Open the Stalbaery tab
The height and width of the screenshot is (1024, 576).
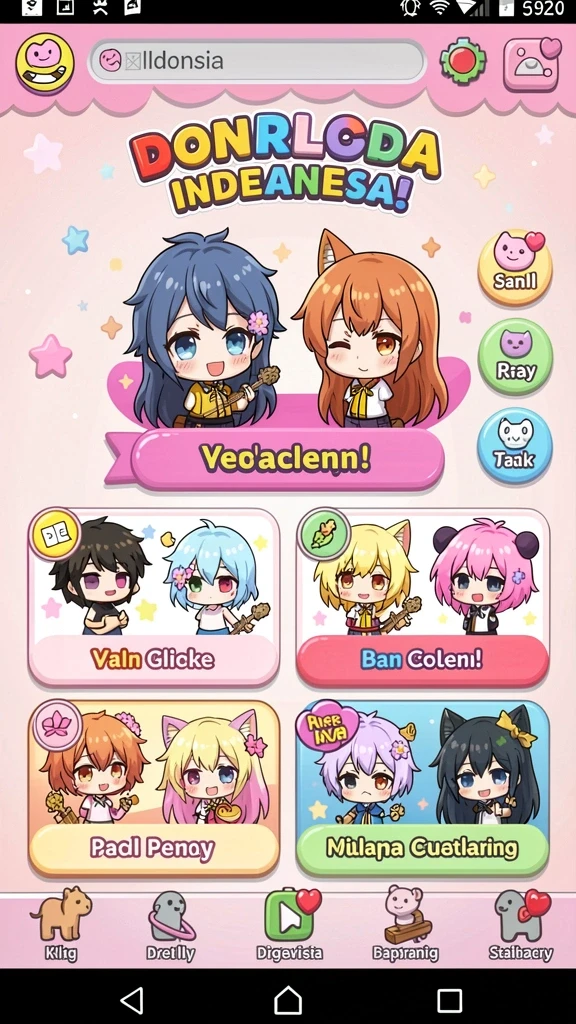click(x=521, y=925)
